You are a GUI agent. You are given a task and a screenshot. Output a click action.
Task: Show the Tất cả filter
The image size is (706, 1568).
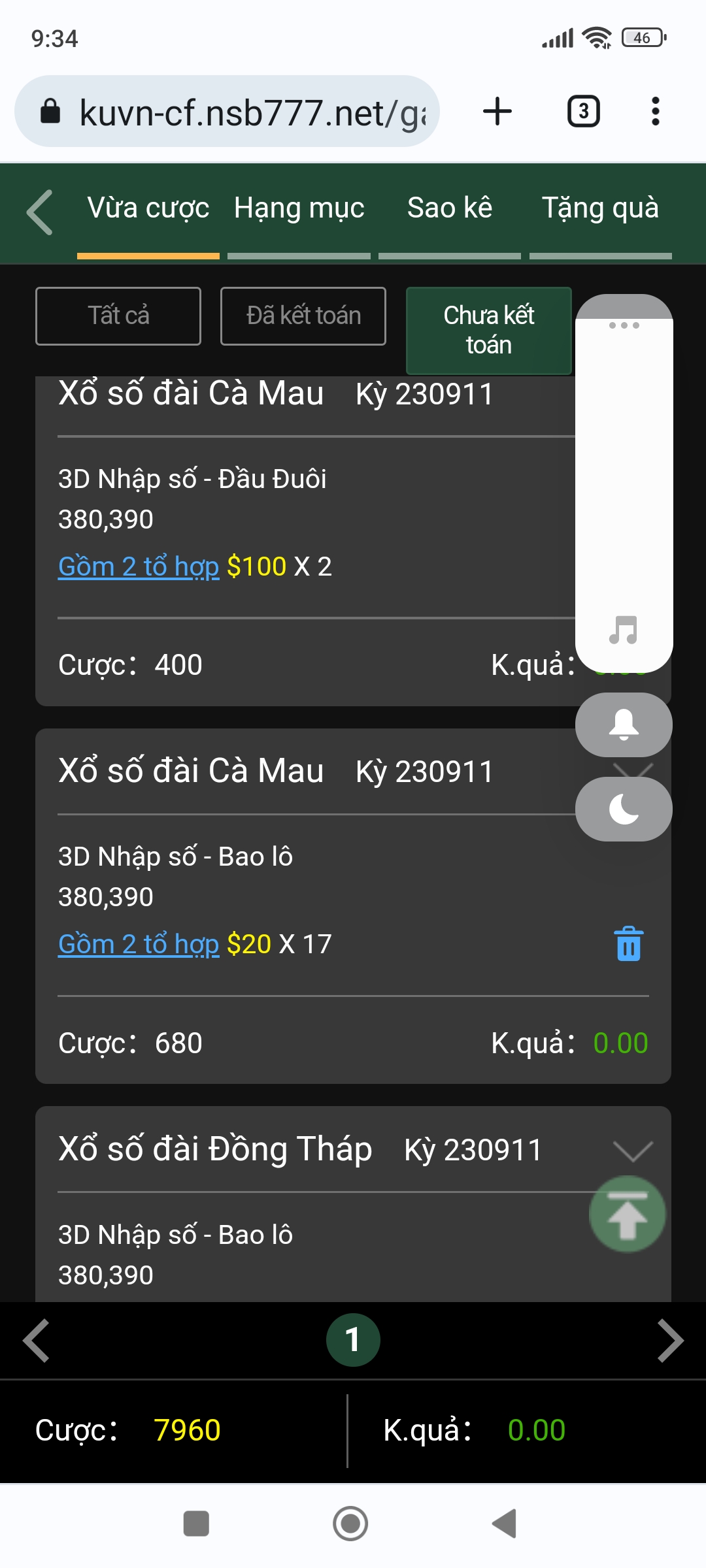(x=118, y=316)
